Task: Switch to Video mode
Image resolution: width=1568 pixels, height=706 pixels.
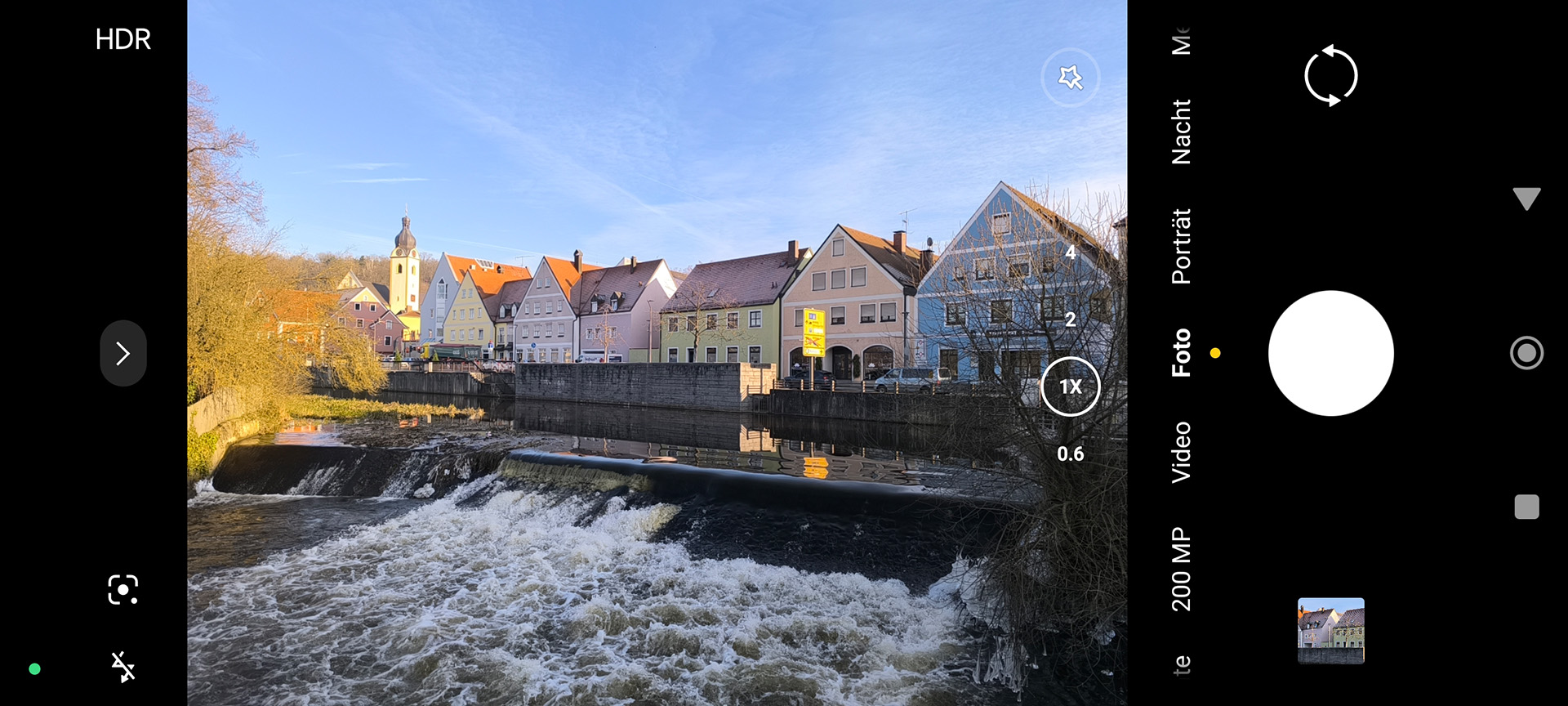Action: coord(1181,452)
